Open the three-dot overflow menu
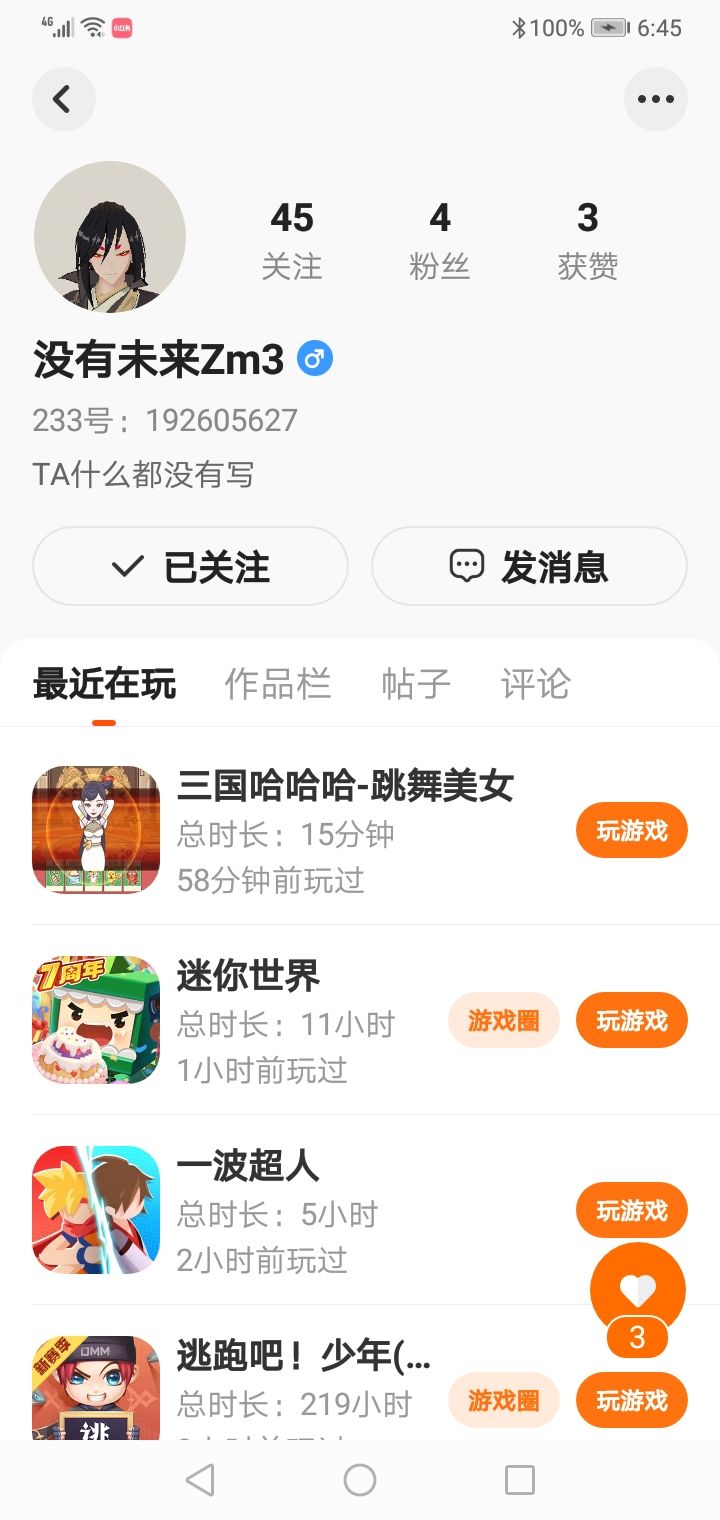 (655, 99)
